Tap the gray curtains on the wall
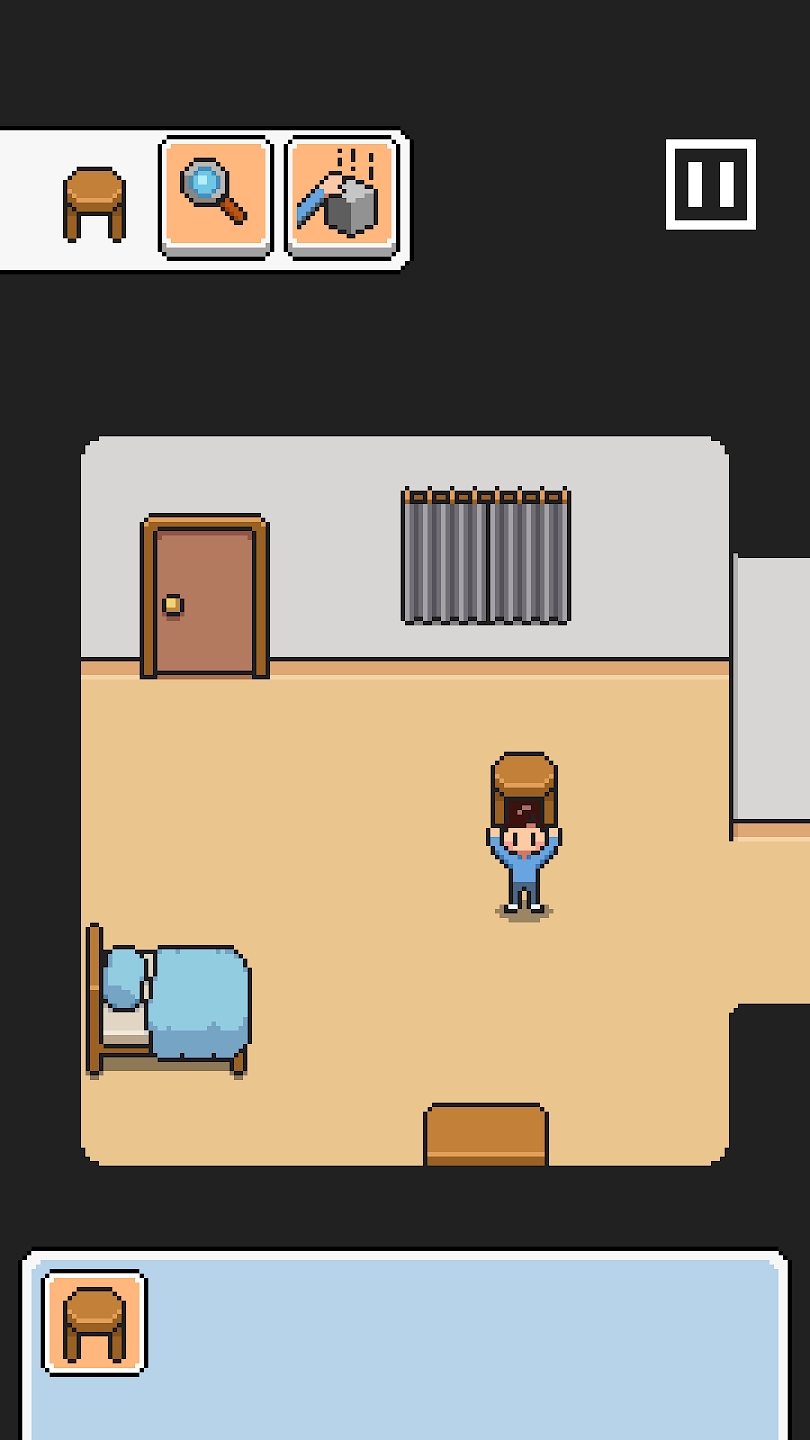The height and width of the screenshot is (1440, 810). [486, 556]
